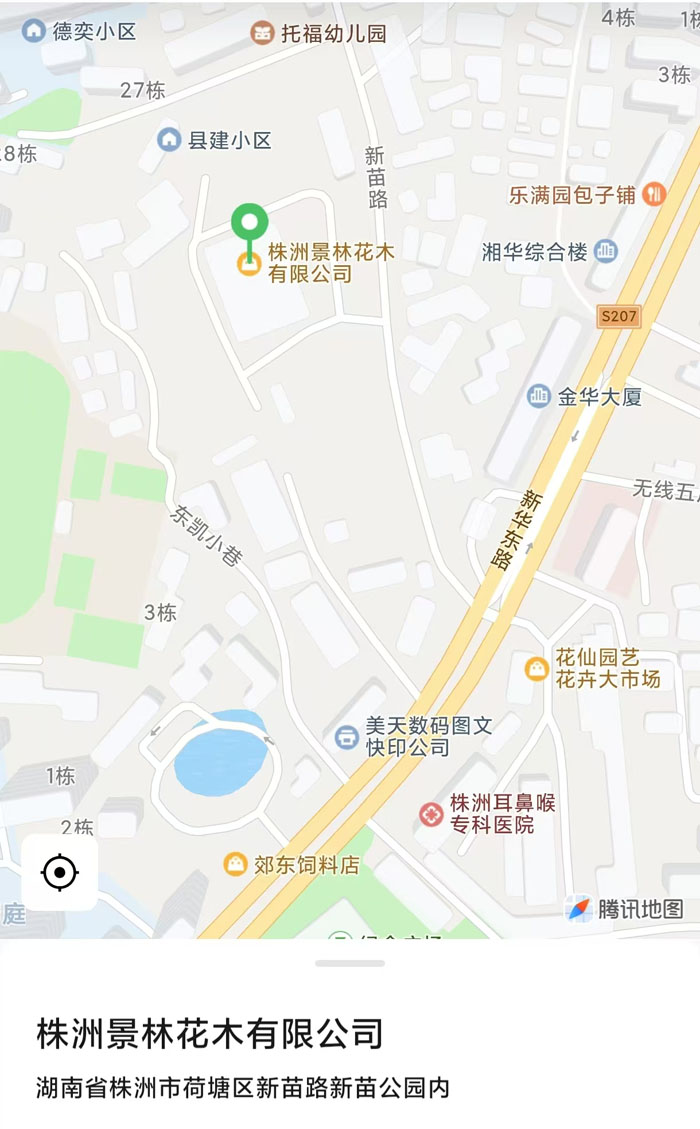Open 金华大厦 building marker
Screen dimensions: 700x1129
pos(539,396)
